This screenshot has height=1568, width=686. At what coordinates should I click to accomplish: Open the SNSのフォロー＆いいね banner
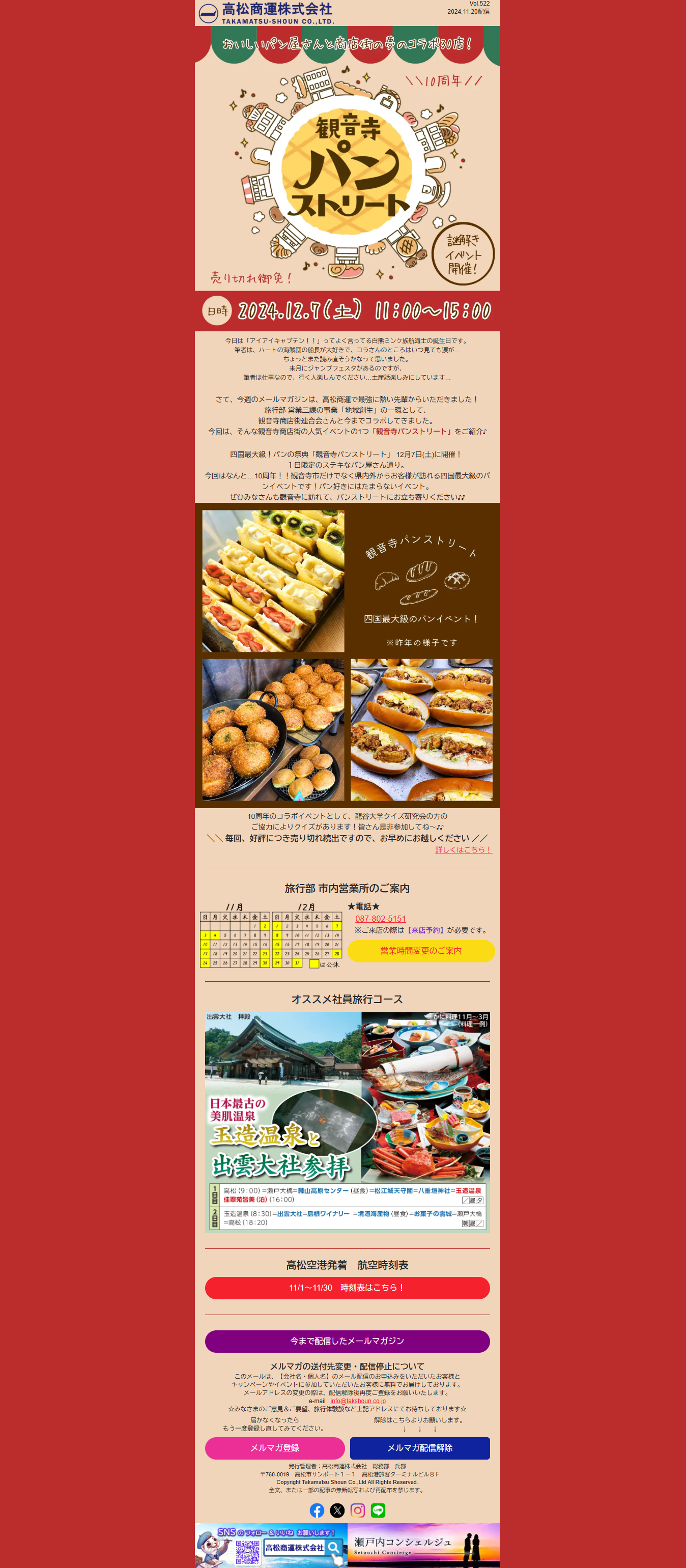click(271, 1545)
